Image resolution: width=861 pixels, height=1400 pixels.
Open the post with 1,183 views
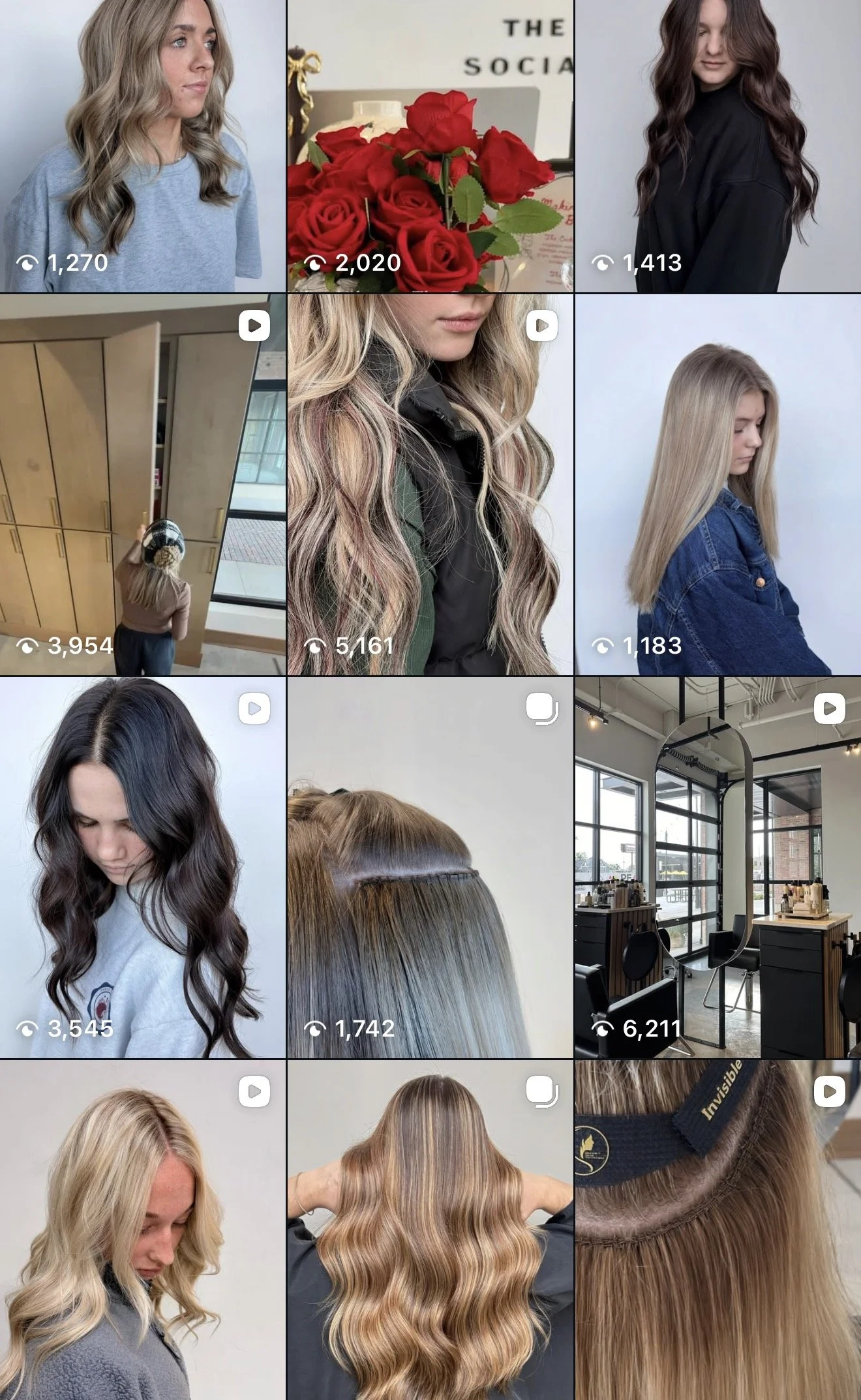click(x=718, y=484)
